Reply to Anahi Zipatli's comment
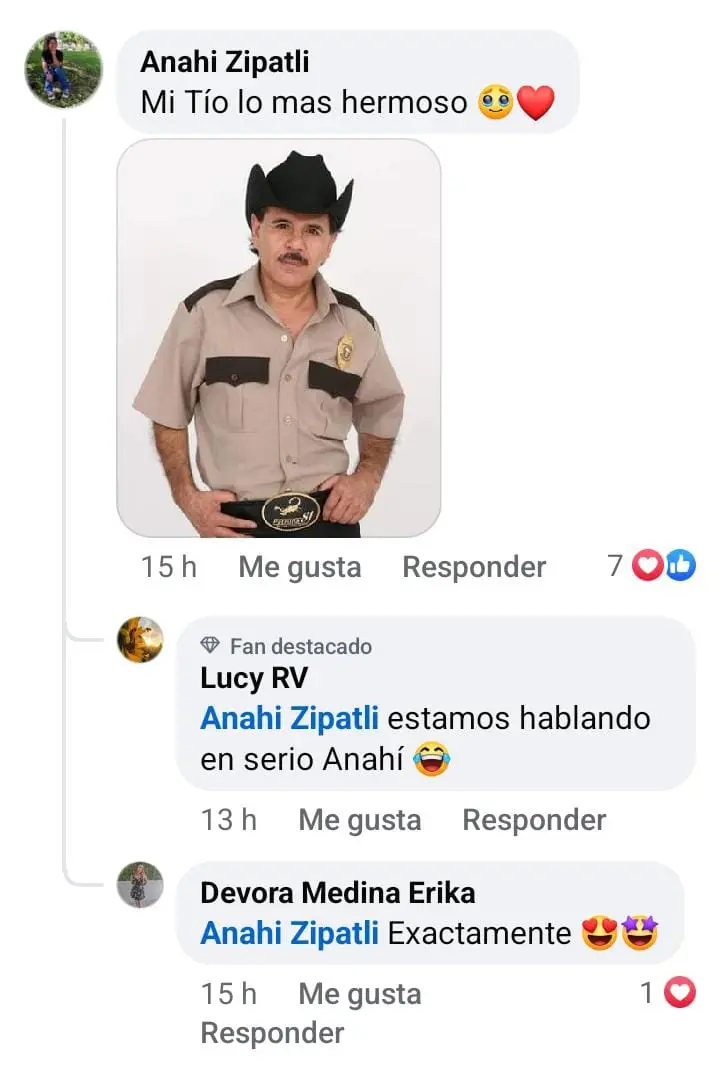The image size is (720, 1066). (474, 567)
